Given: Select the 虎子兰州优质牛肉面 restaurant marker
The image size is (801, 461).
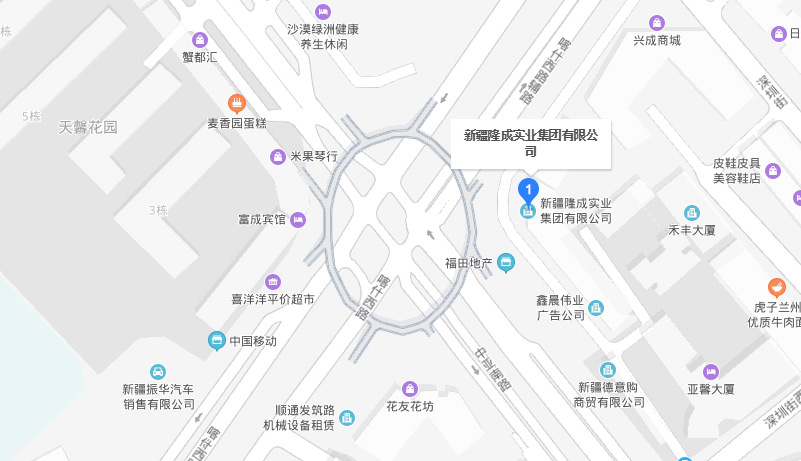Looking at the screenshot, I should click(777, 287).
